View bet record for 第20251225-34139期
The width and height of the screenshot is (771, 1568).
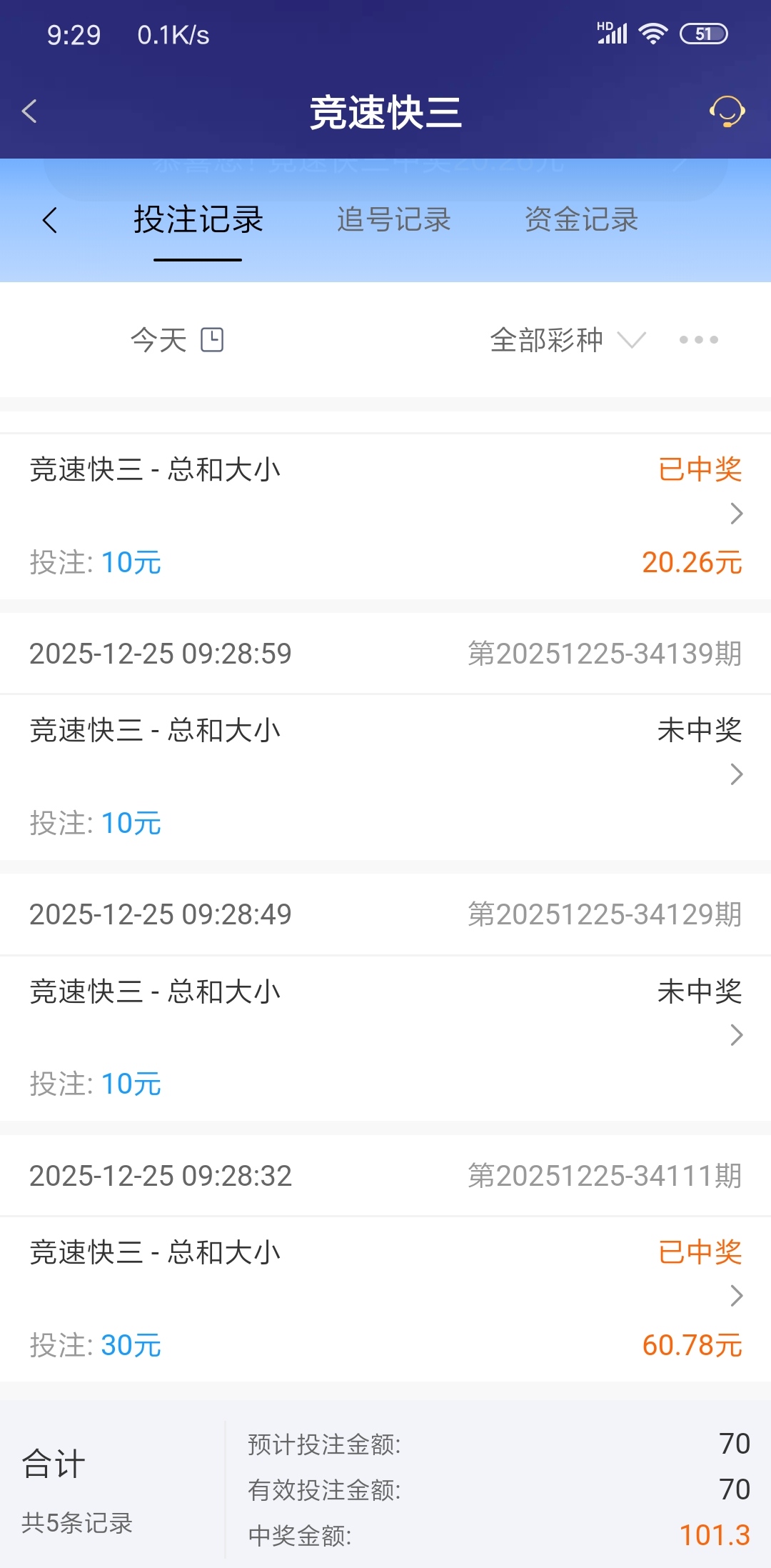385,776
